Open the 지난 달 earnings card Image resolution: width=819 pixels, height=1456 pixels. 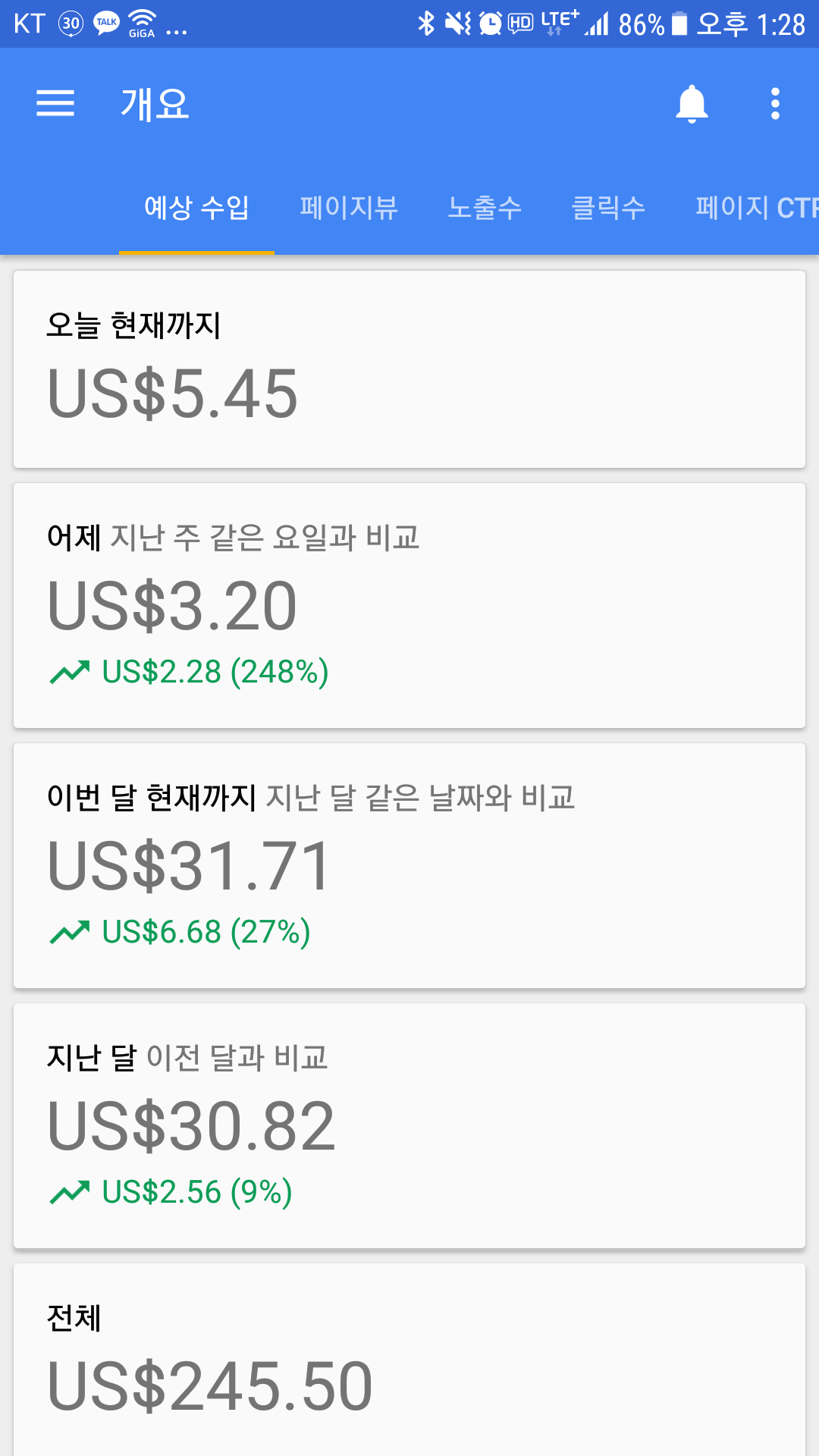(409, 1125)
